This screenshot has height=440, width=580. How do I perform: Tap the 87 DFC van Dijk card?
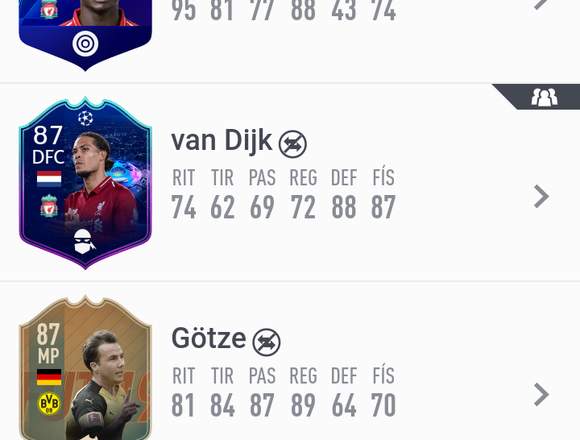coord(85,183)
